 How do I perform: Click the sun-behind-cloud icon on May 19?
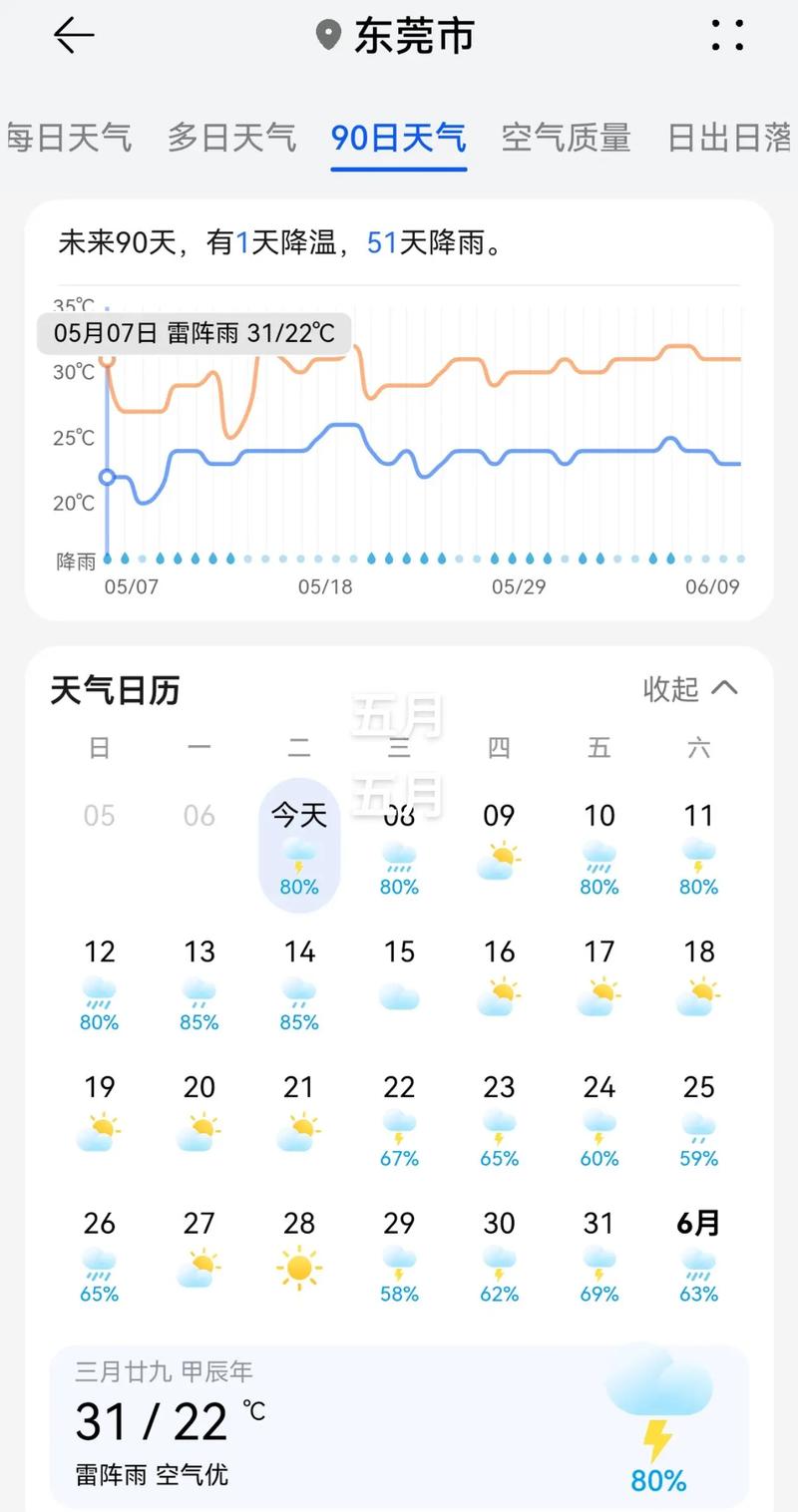pyautogui.click(x=99, y=1128)
